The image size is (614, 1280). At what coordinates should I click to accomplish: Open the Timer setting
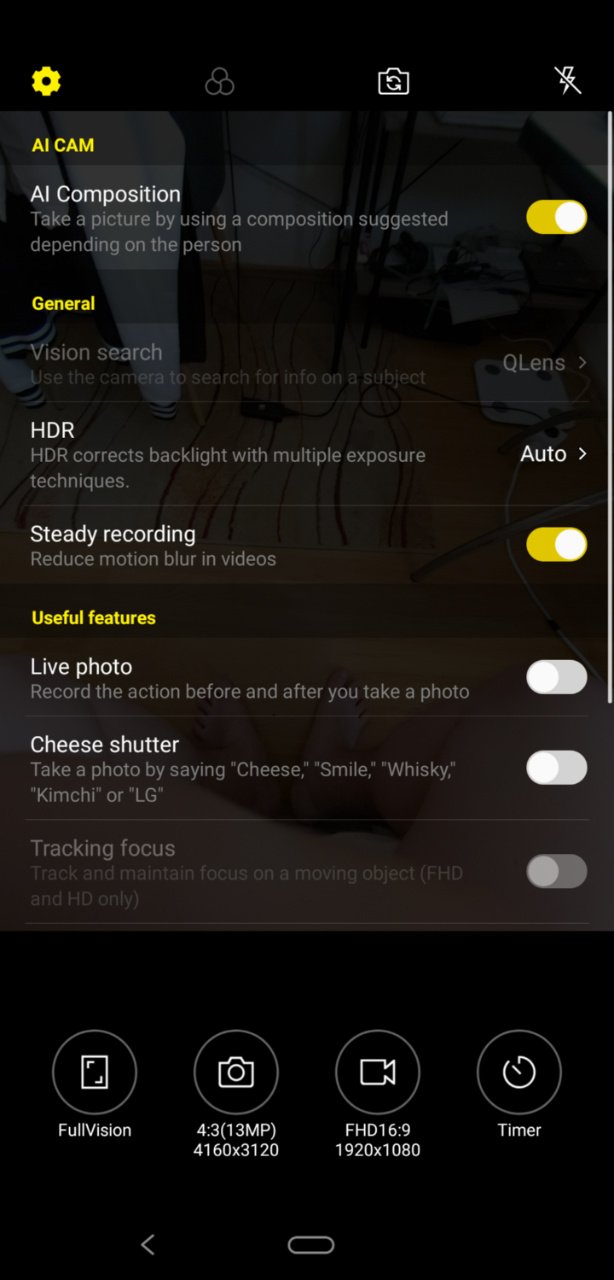click(x=519, y=1085)
